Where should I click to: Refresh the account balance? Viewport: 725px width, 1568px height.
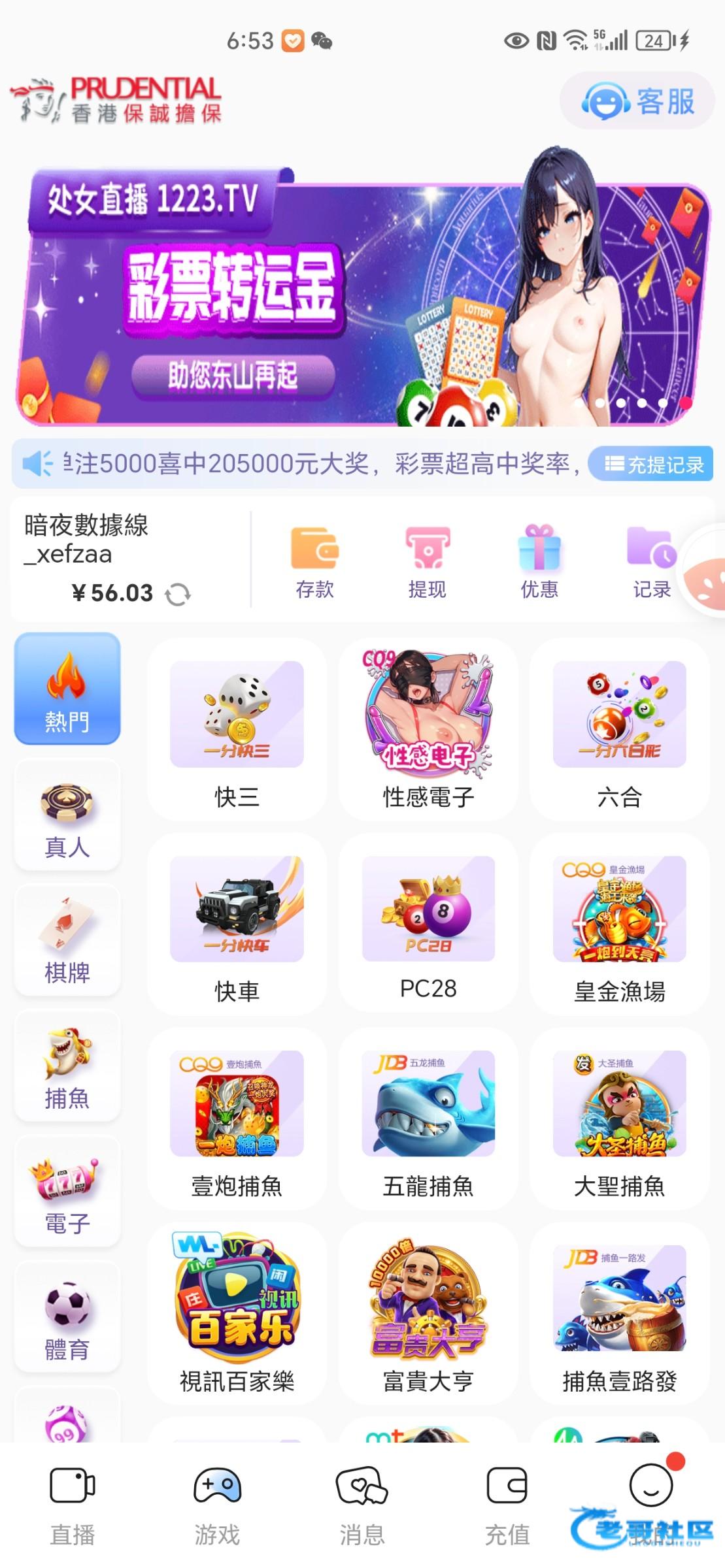click(x=177, y=595)
